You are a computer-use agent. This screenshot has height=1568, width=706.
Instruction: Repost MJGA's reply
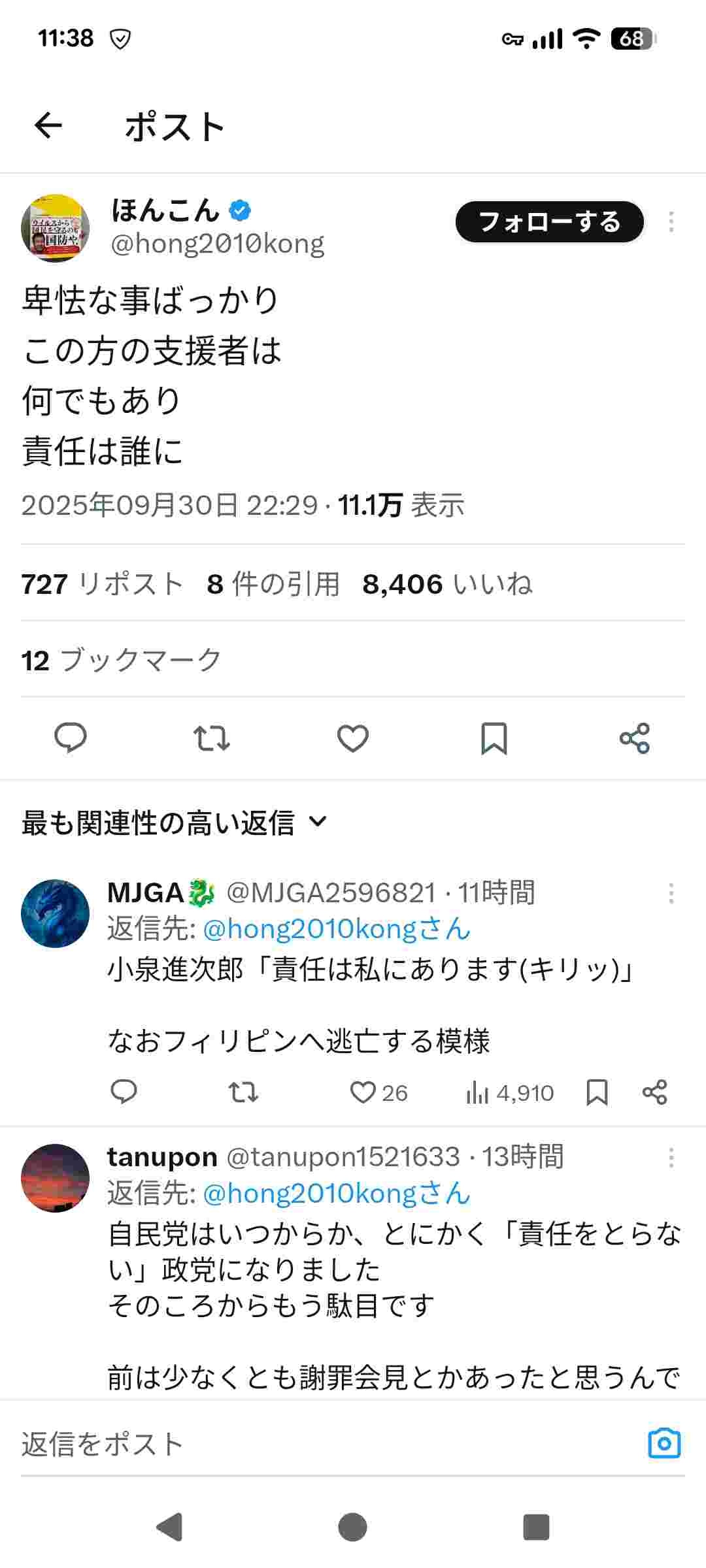click(x=243, y=1092)
